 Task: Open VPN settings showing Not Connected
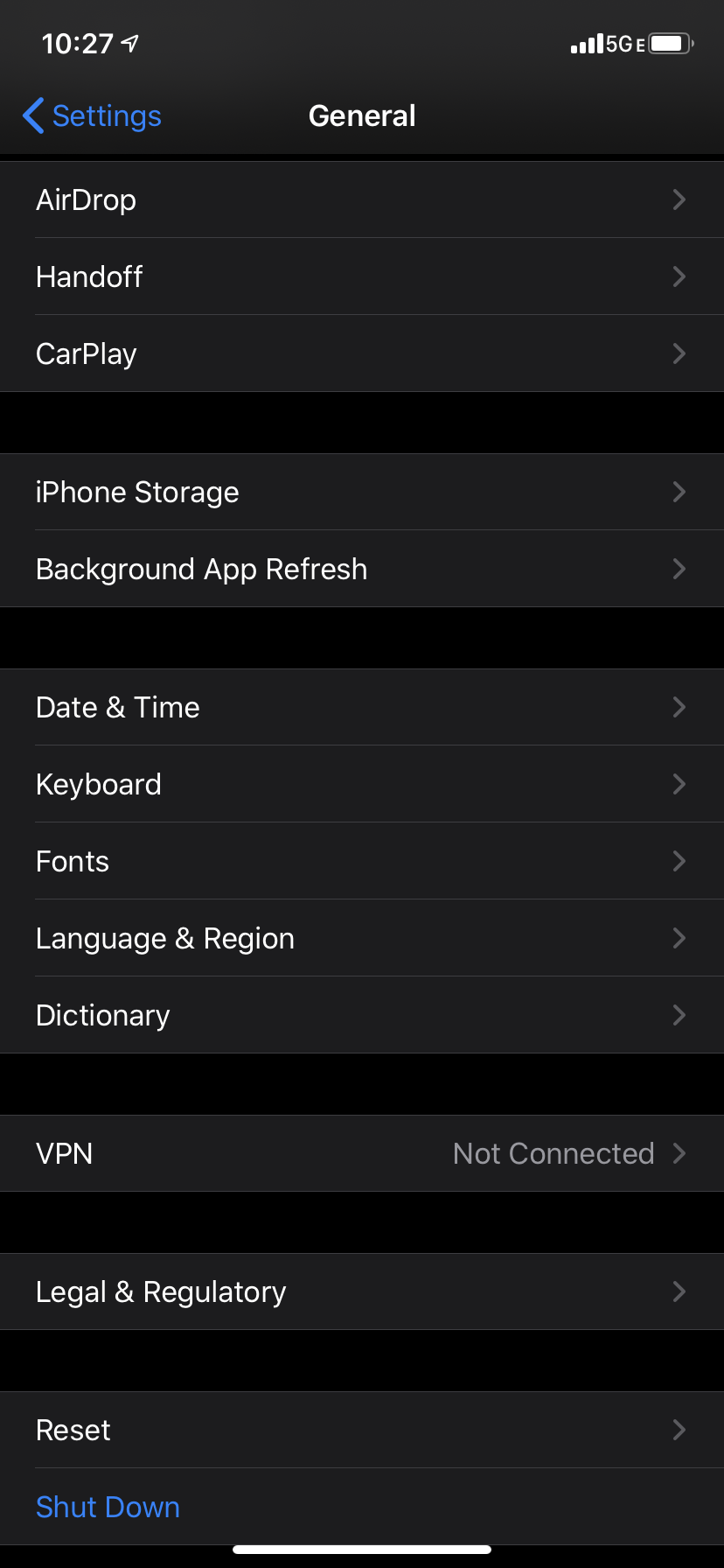coord(362,1153)
